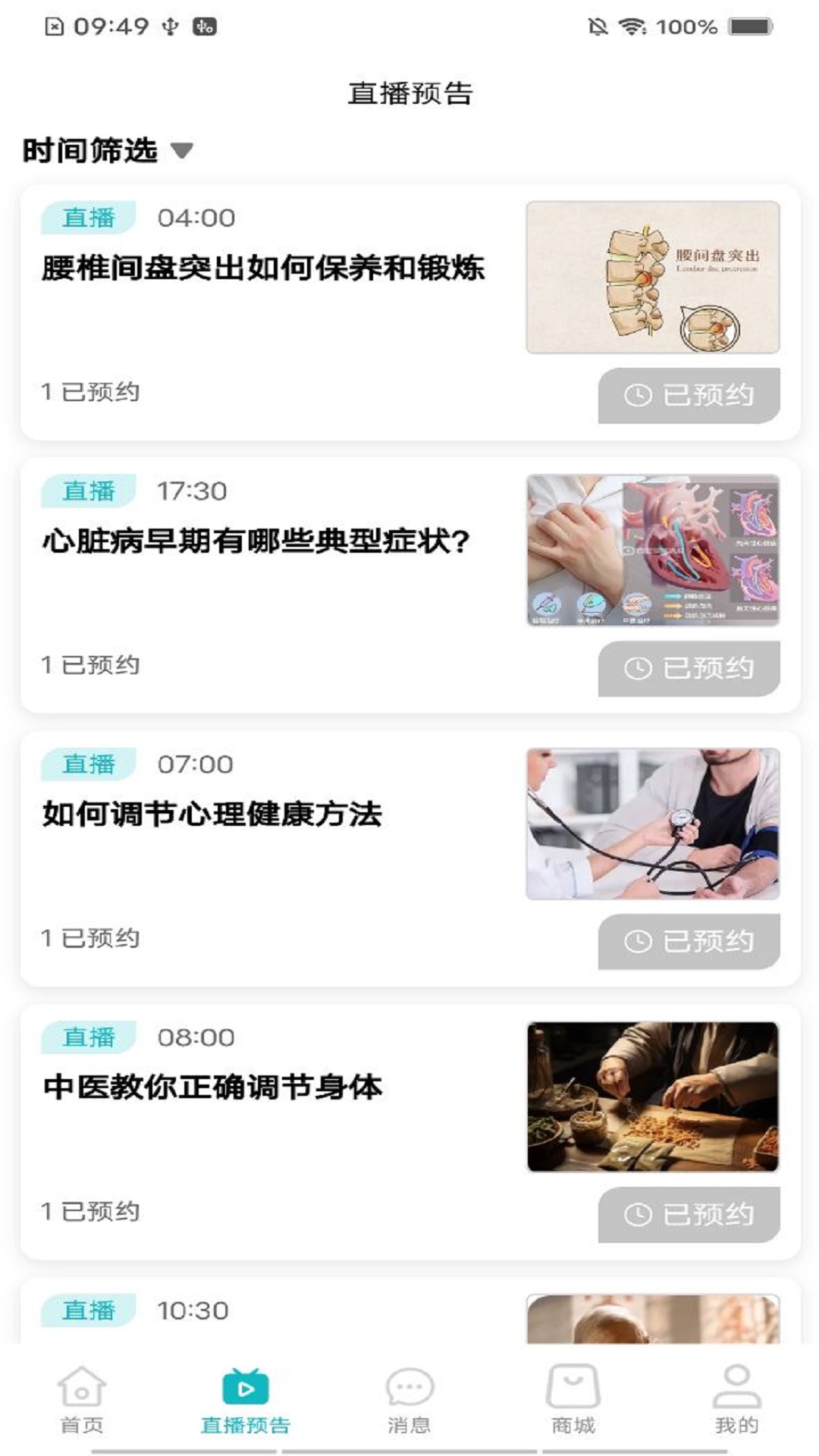This screenshot has height=1456, width=819.
Task: Click the heart illustration thumbnail
Action: (x=654, y=554)
